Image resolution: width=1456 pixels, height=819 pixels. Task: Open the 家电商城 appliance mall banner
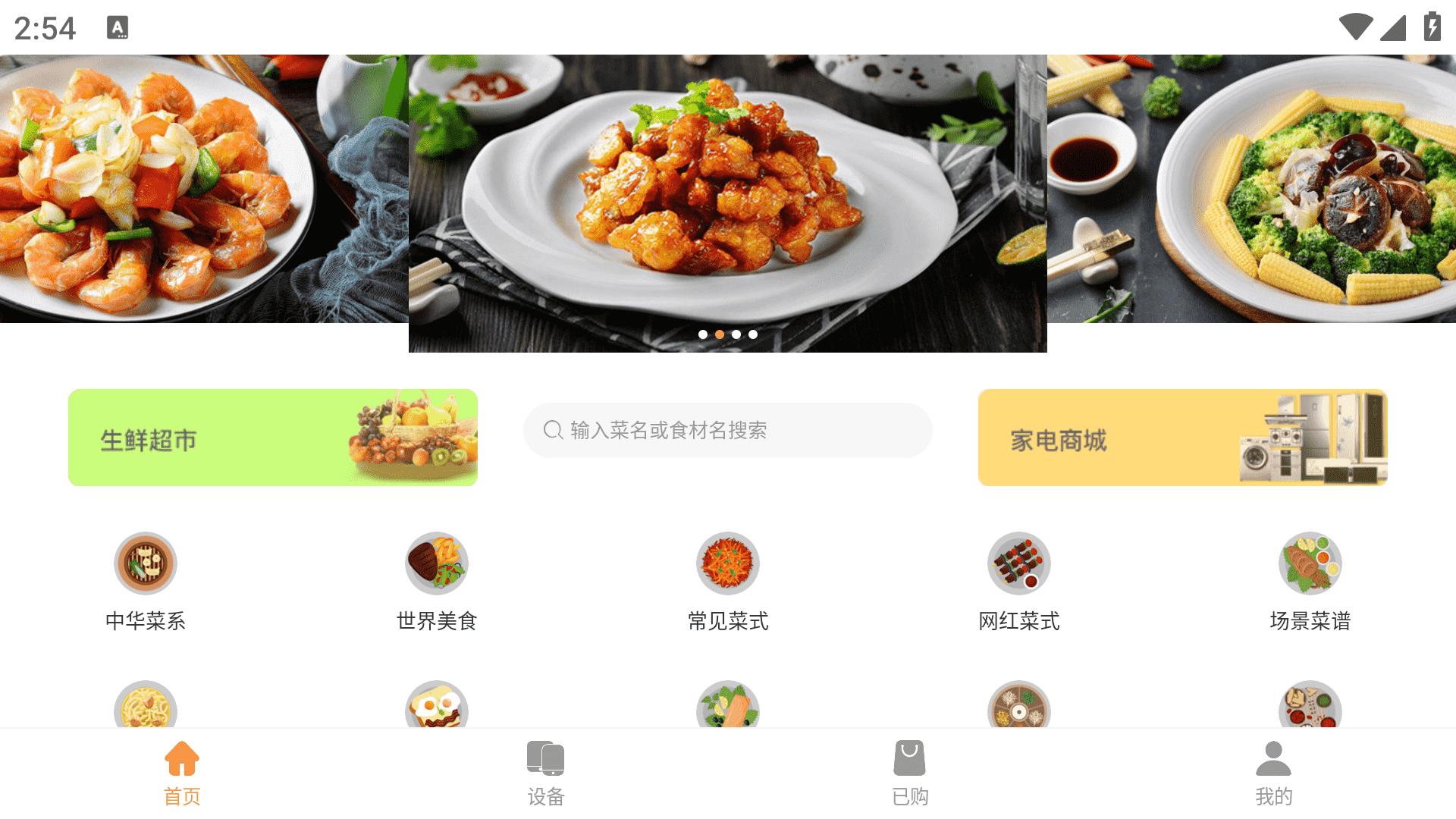(1182, 438)
